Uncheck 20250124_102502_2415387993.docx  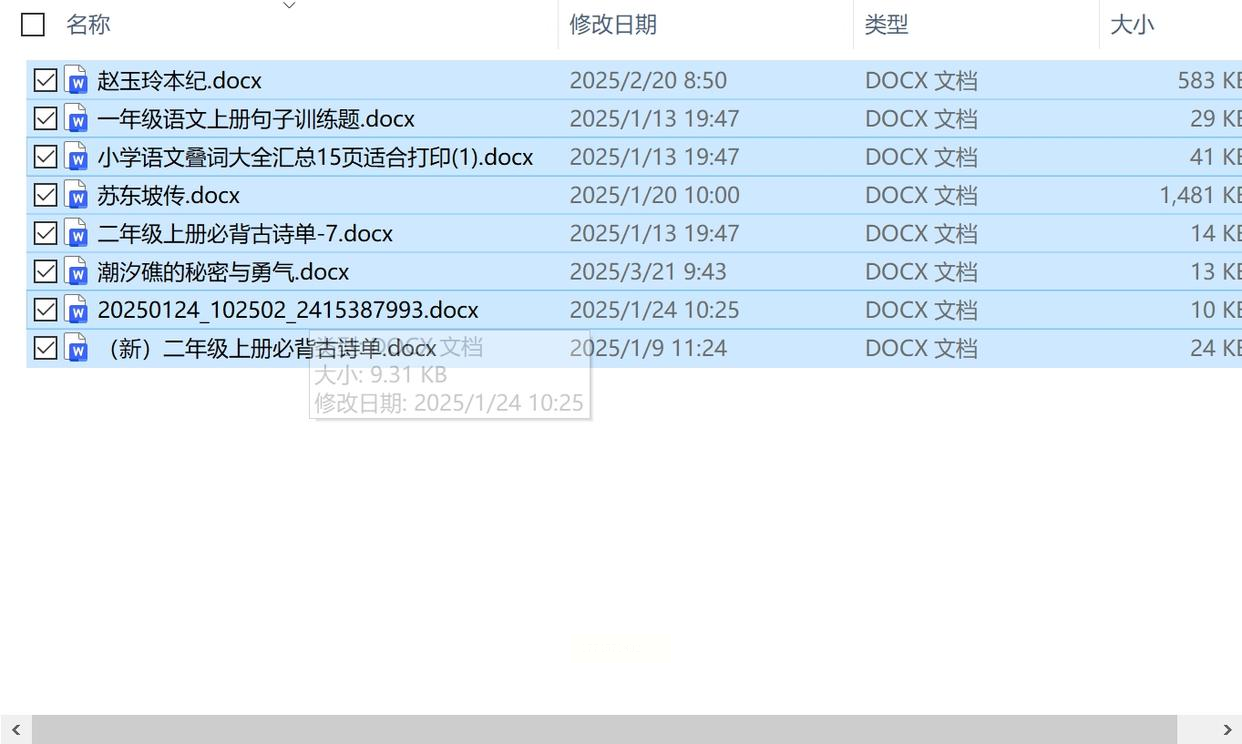45,310
